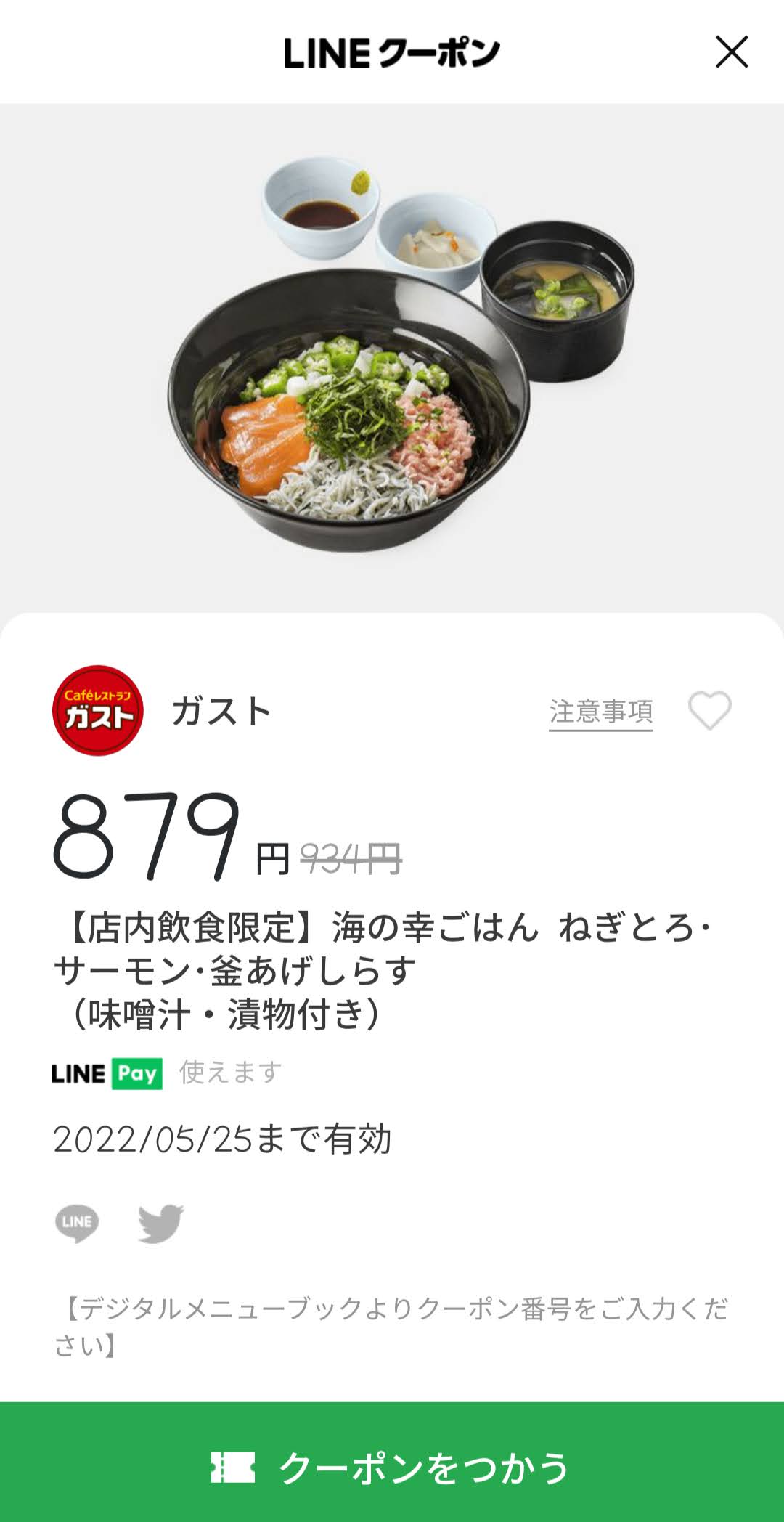The width and height of the screenshot is (784, 1522).
Task: Close the LINE coupon screen
Action: coord(732,52)
